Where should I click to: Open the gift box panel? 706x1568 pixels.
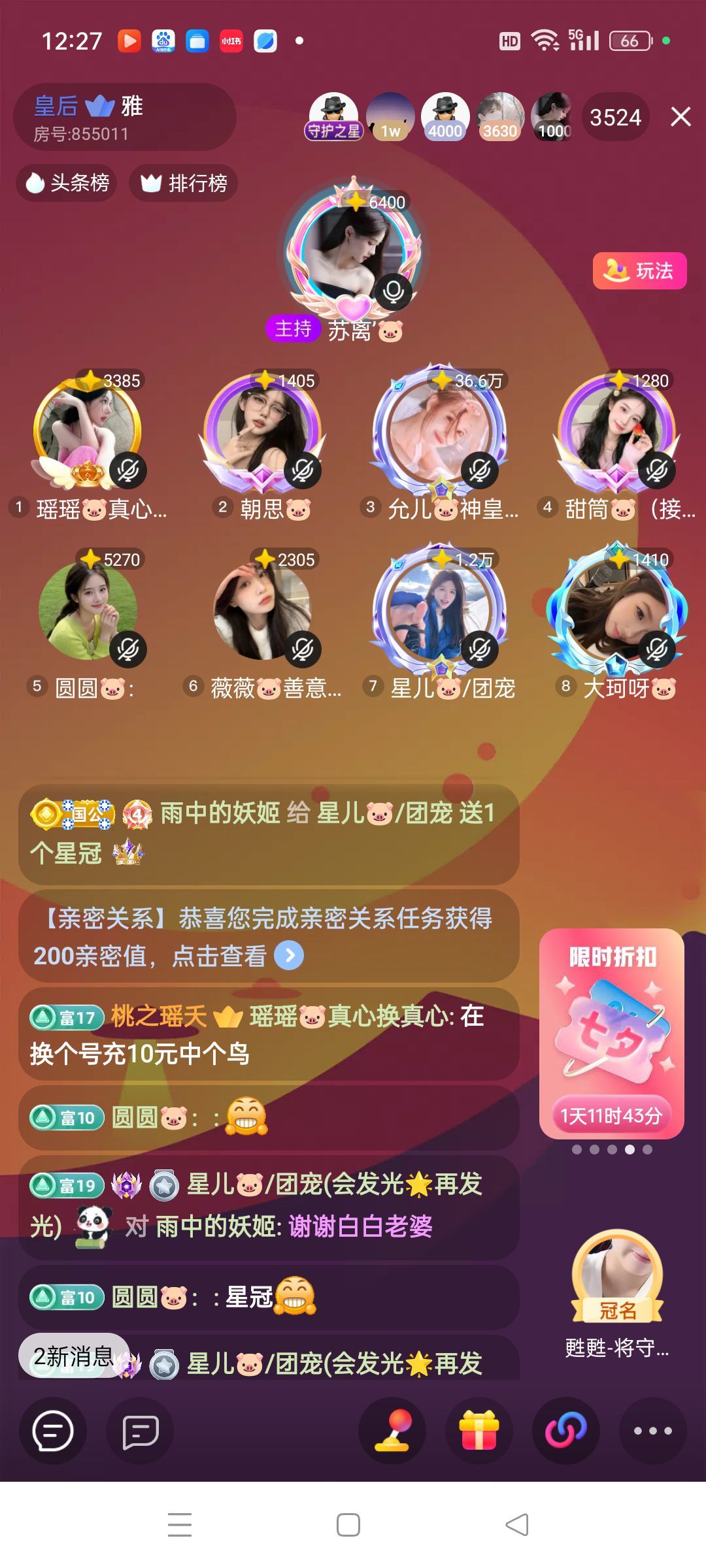click(479, 1431)
